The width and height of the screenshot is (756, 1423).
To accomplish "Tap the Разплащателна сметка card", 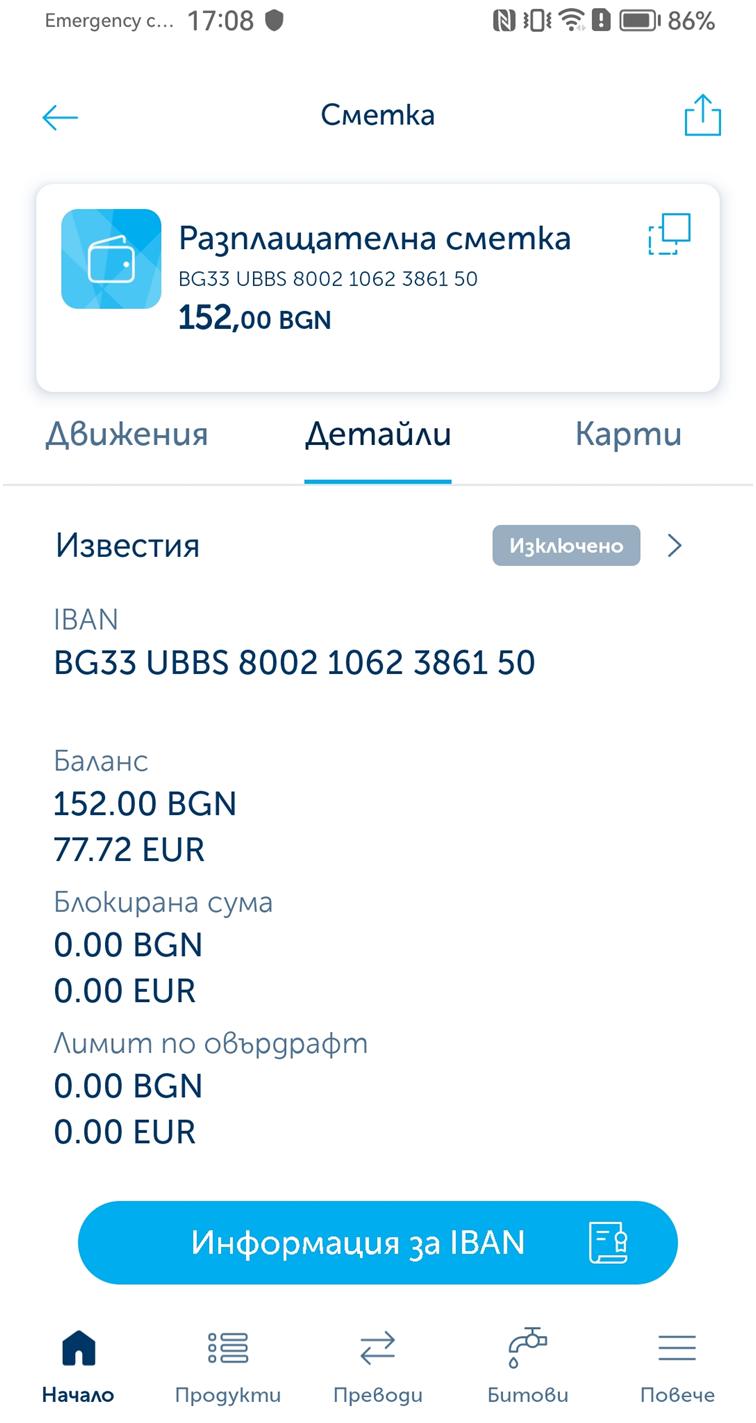I will 374,238.
